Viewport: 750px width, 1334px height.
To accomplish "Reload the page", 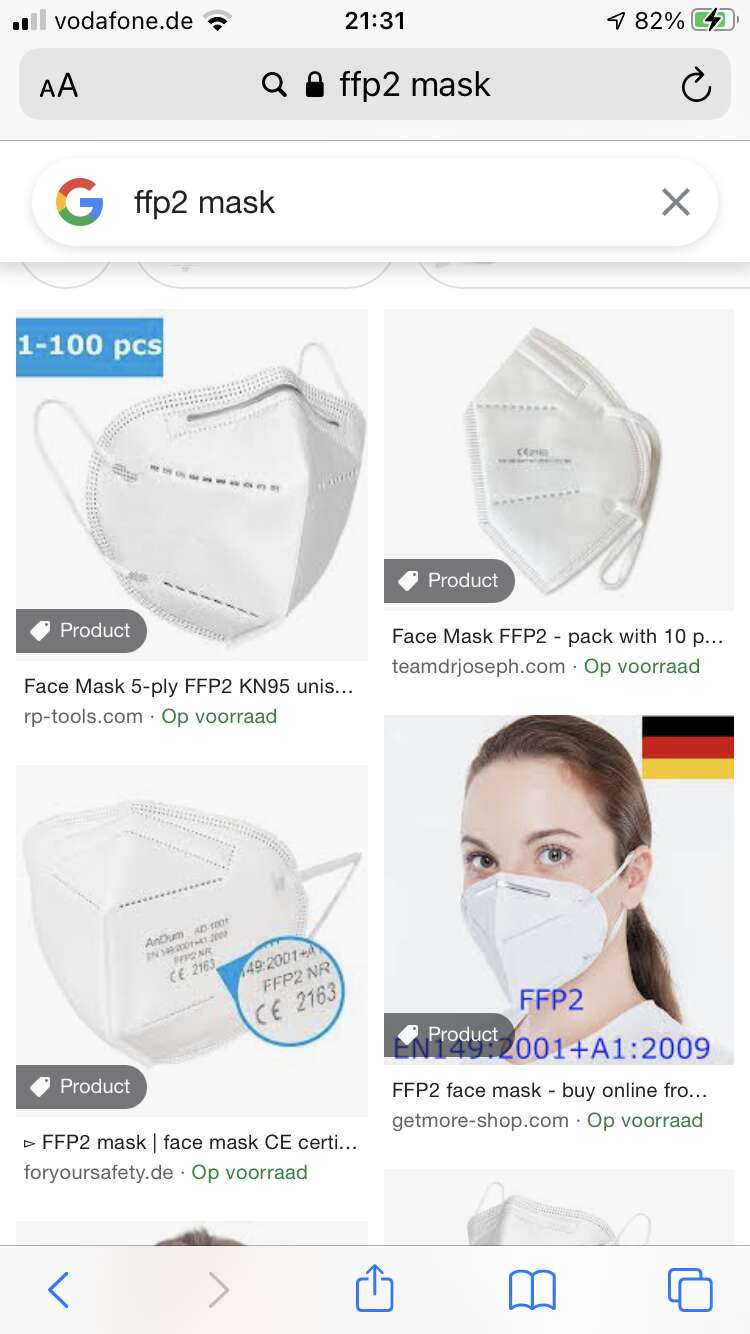I will (696, 85).
